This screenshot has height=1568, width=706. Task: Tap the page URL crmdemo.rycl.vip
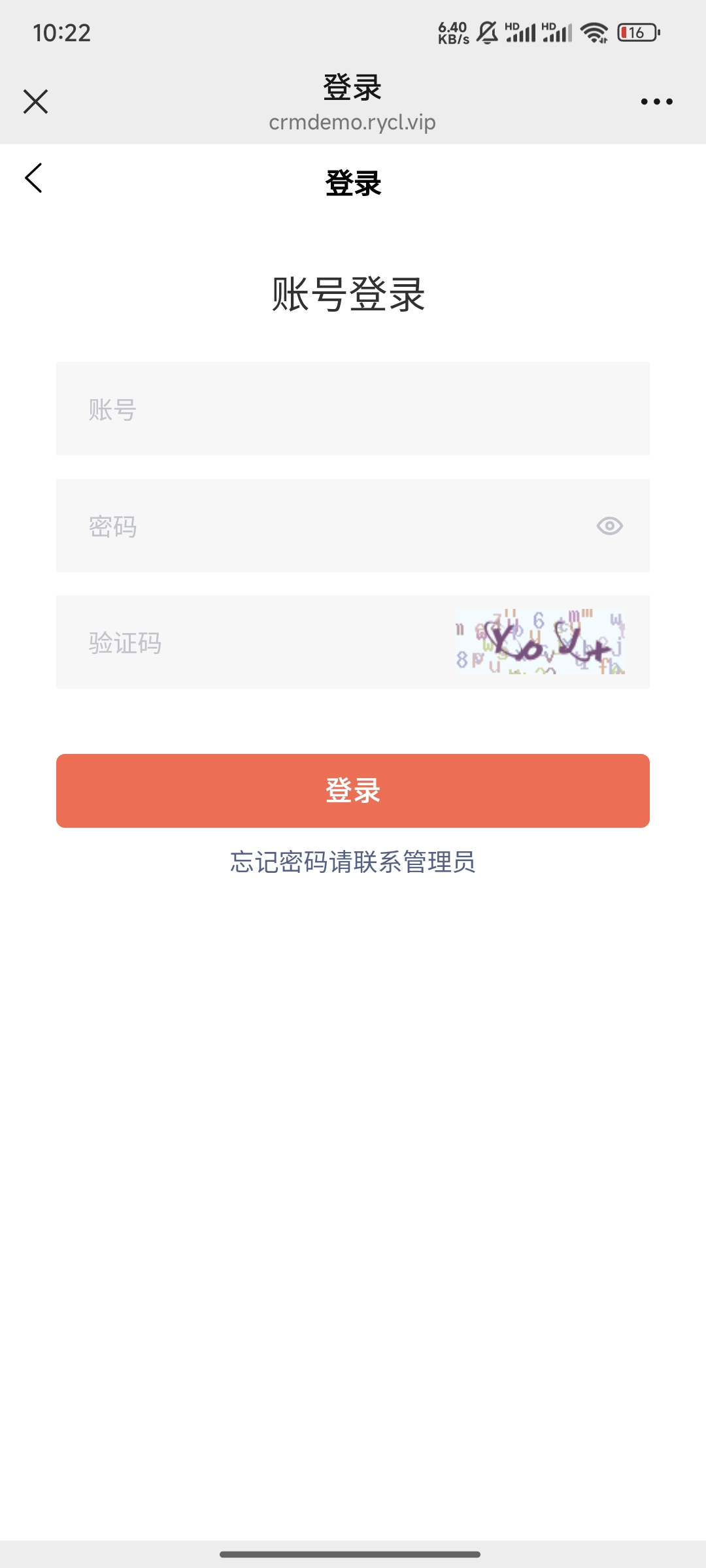click(353, 123)
